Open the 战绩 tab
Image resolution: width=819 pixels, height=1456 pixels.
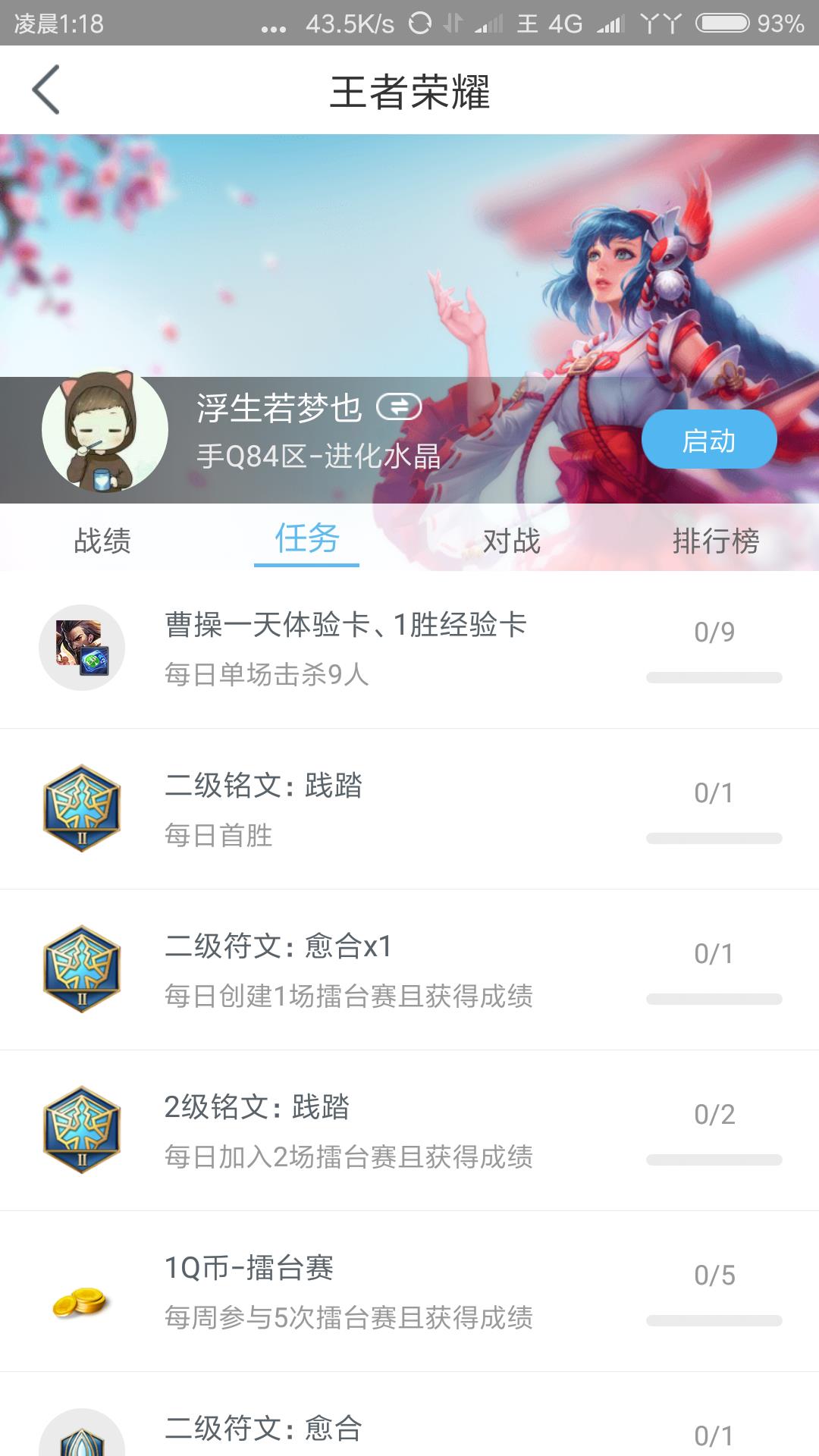(102, 541)
